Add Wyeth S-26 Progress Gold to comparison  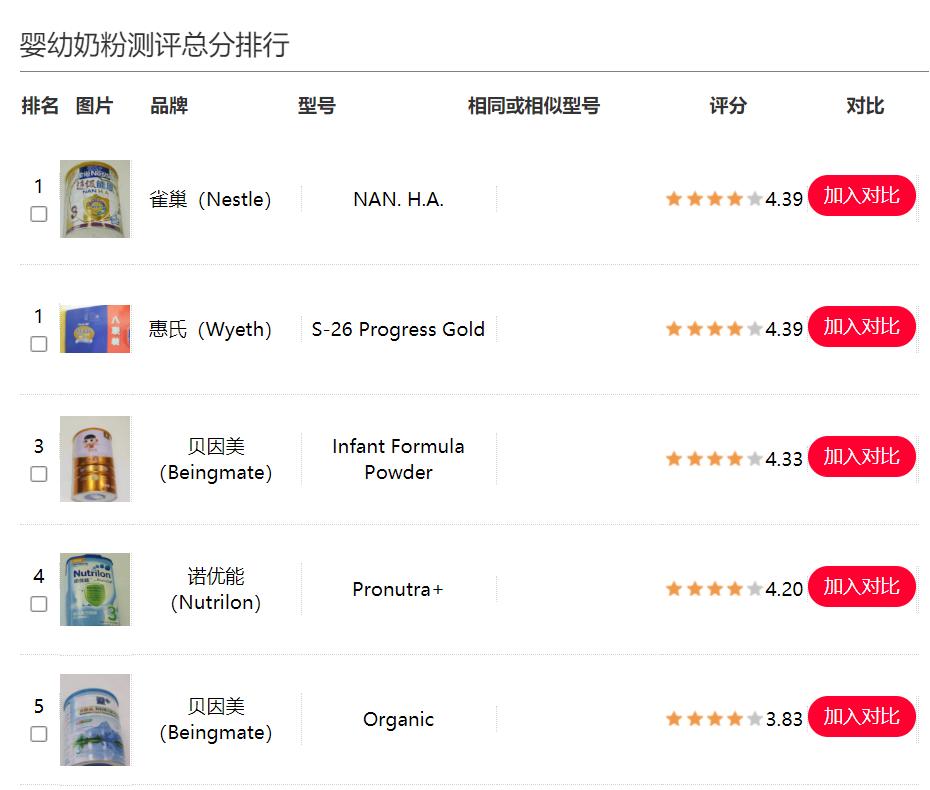861,326
